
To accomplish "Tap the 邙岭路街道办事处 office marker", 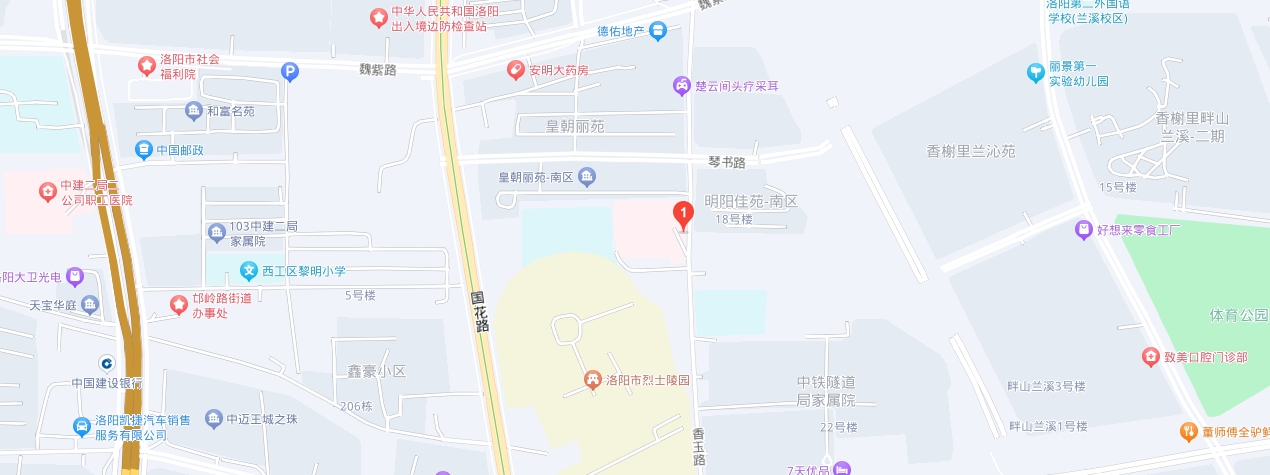I will tap(177, 304).
